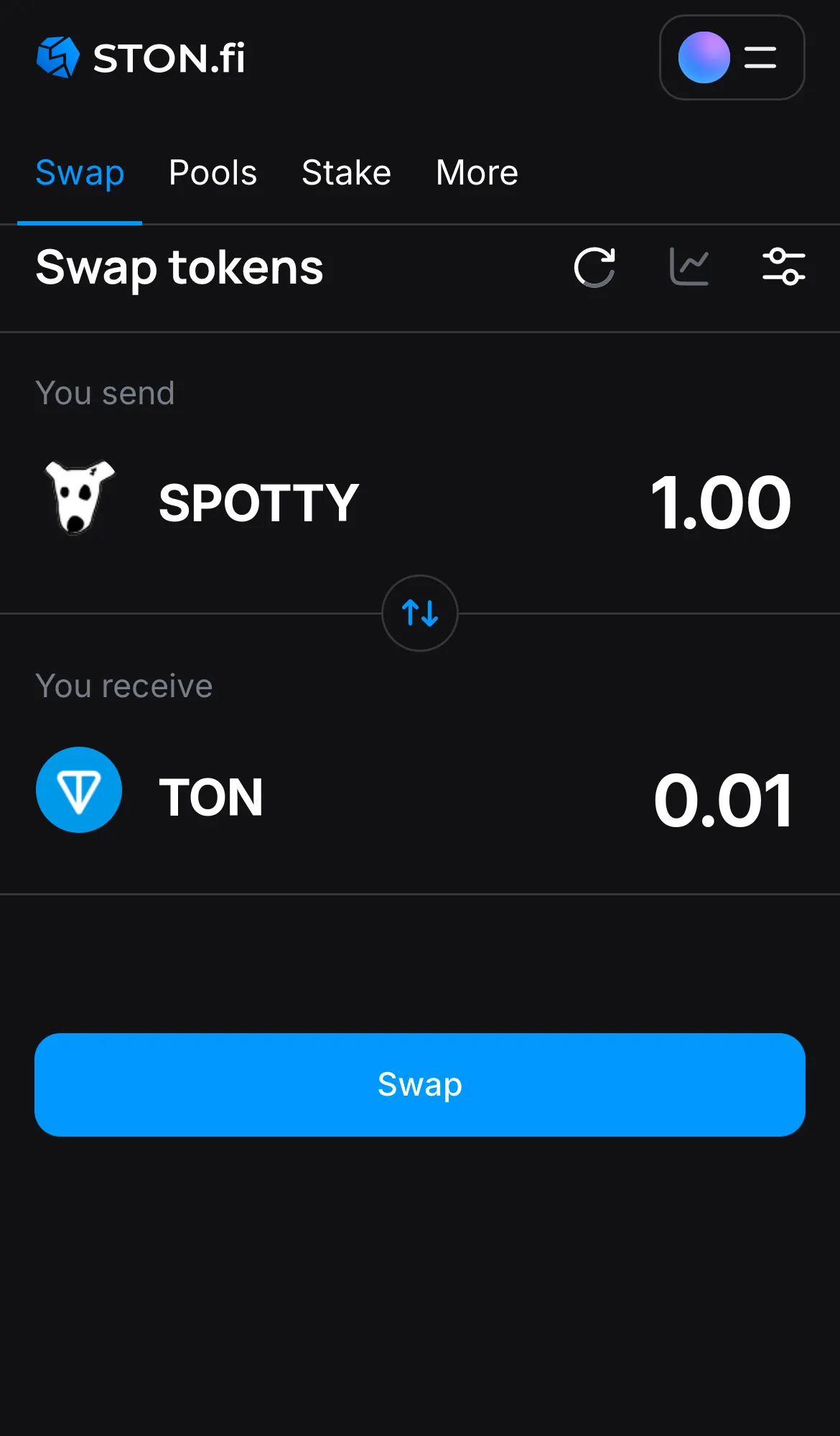Switch to the Stake tab
The height and width of the screenshot is (1436, 840).
click(346, 172)
